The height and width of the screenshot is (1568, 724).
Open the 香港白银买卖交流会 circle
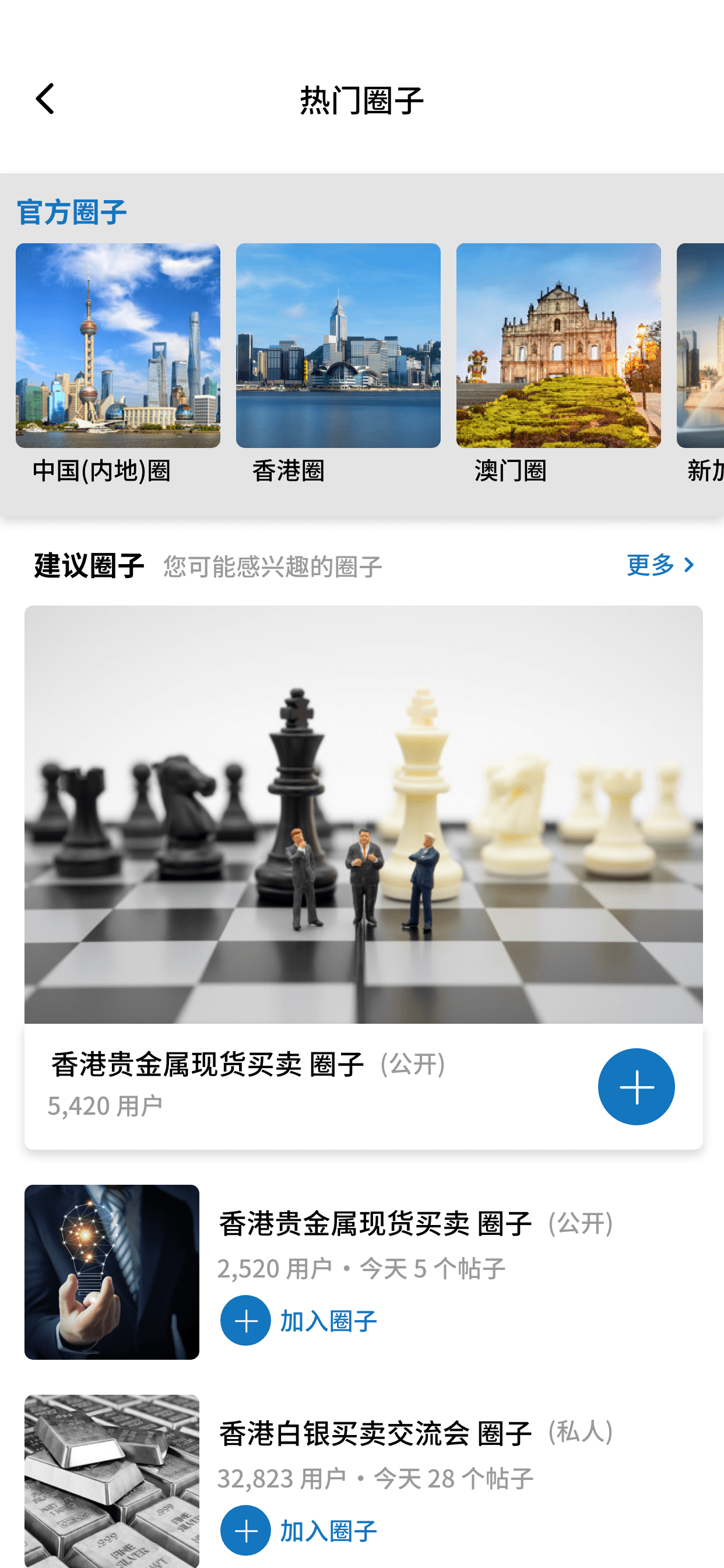pos(375,1434)
